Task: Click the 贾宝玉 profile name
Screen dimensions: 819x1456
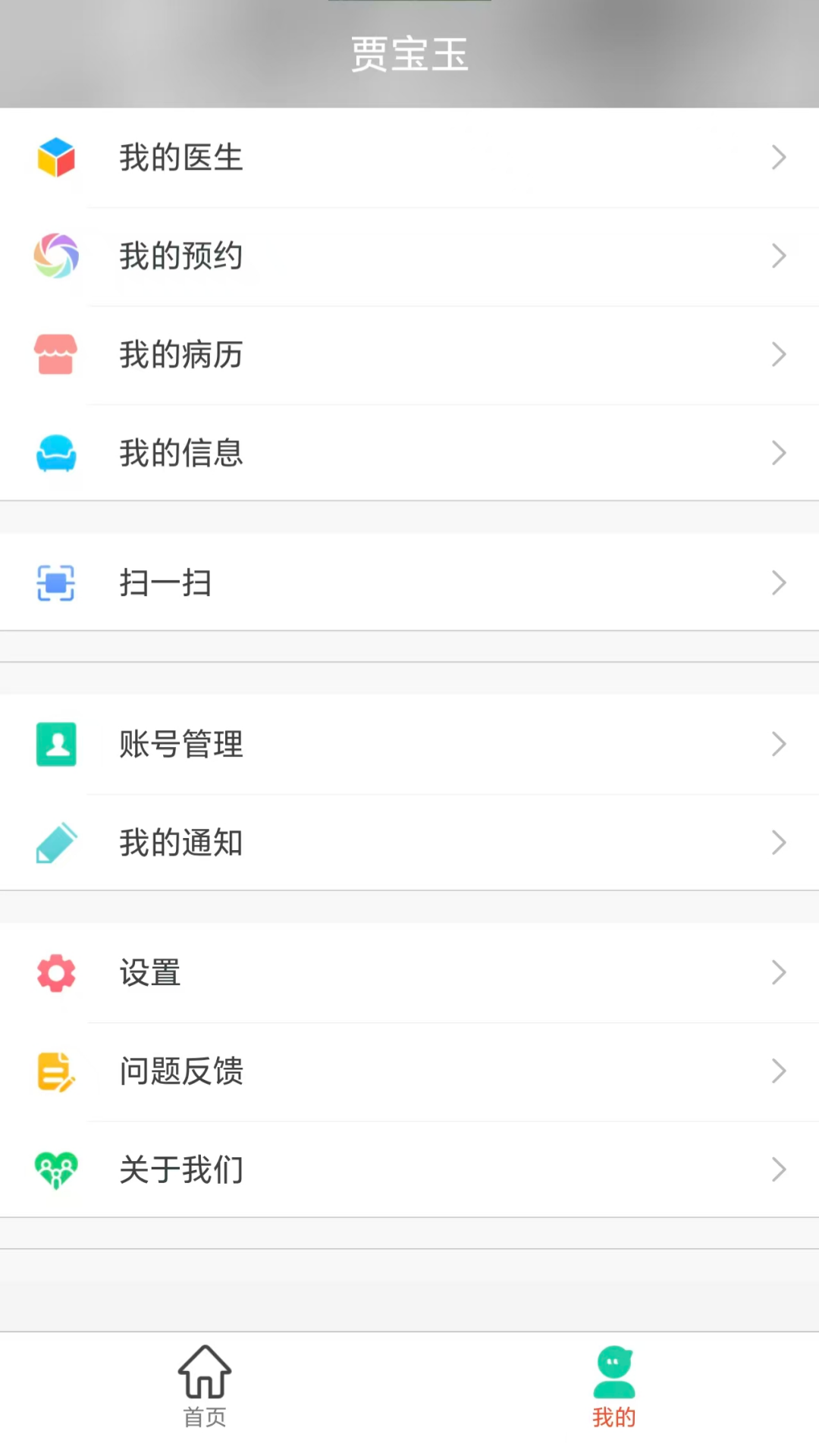Action: click(x=409, y=55)
